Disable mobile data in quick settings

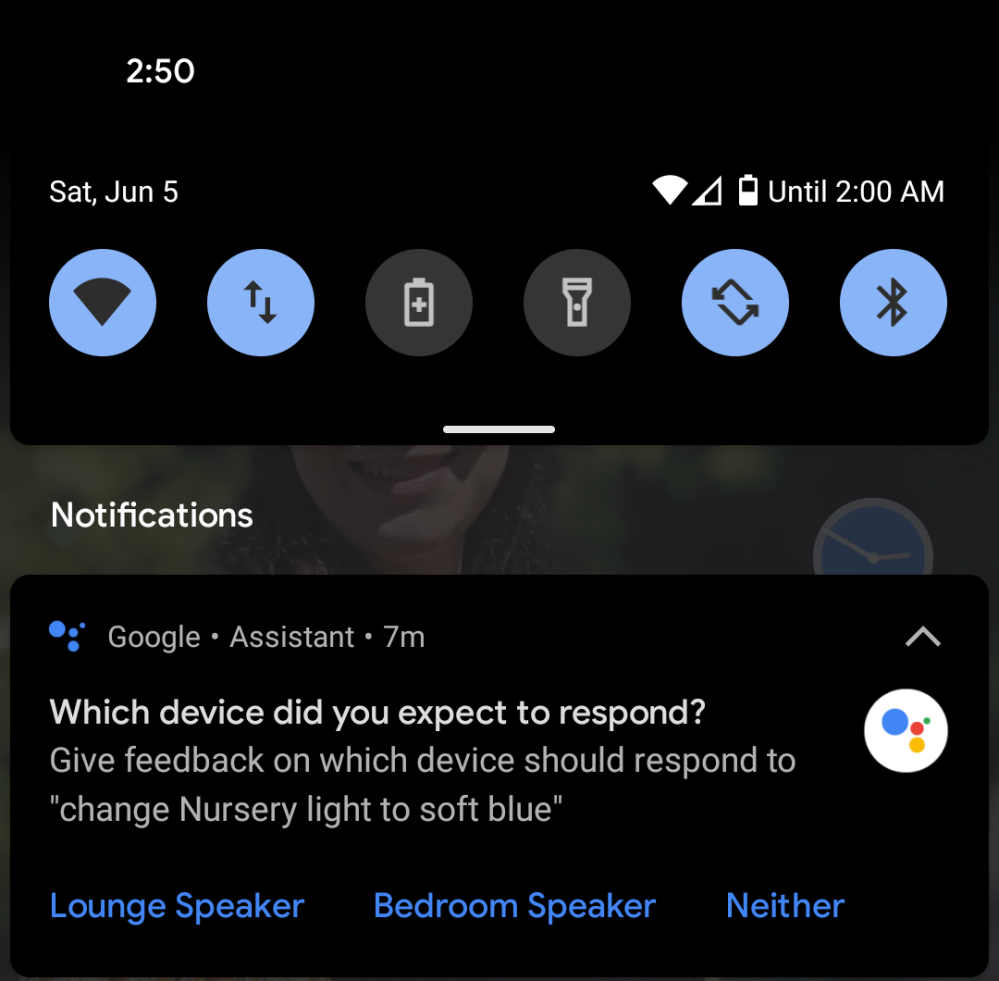tap(260, 302)
